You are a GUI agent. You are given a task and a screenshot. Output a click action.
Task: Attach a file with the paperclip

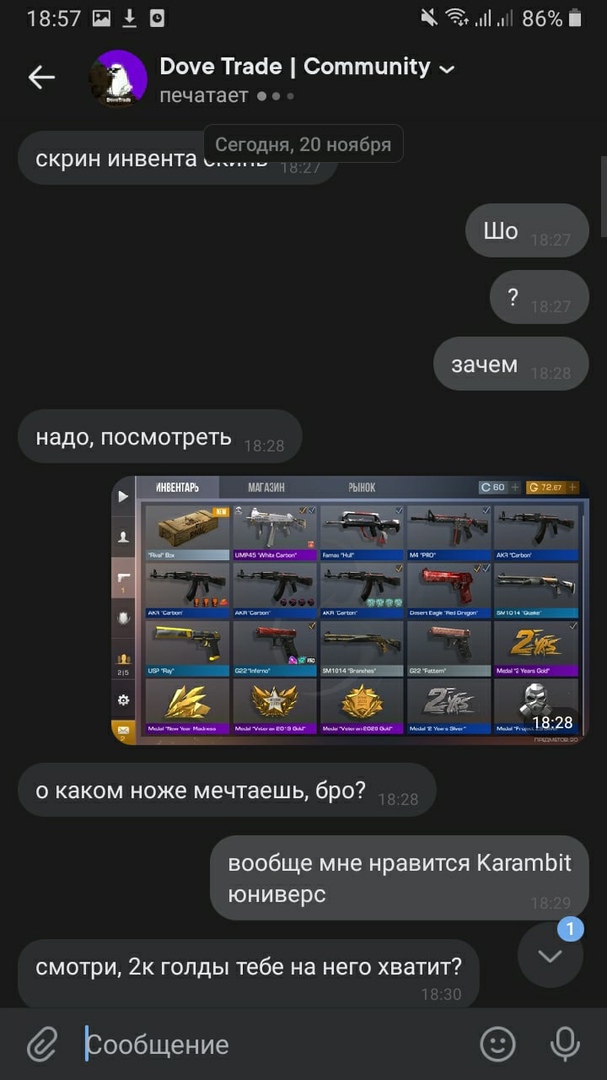[42, 1045]
